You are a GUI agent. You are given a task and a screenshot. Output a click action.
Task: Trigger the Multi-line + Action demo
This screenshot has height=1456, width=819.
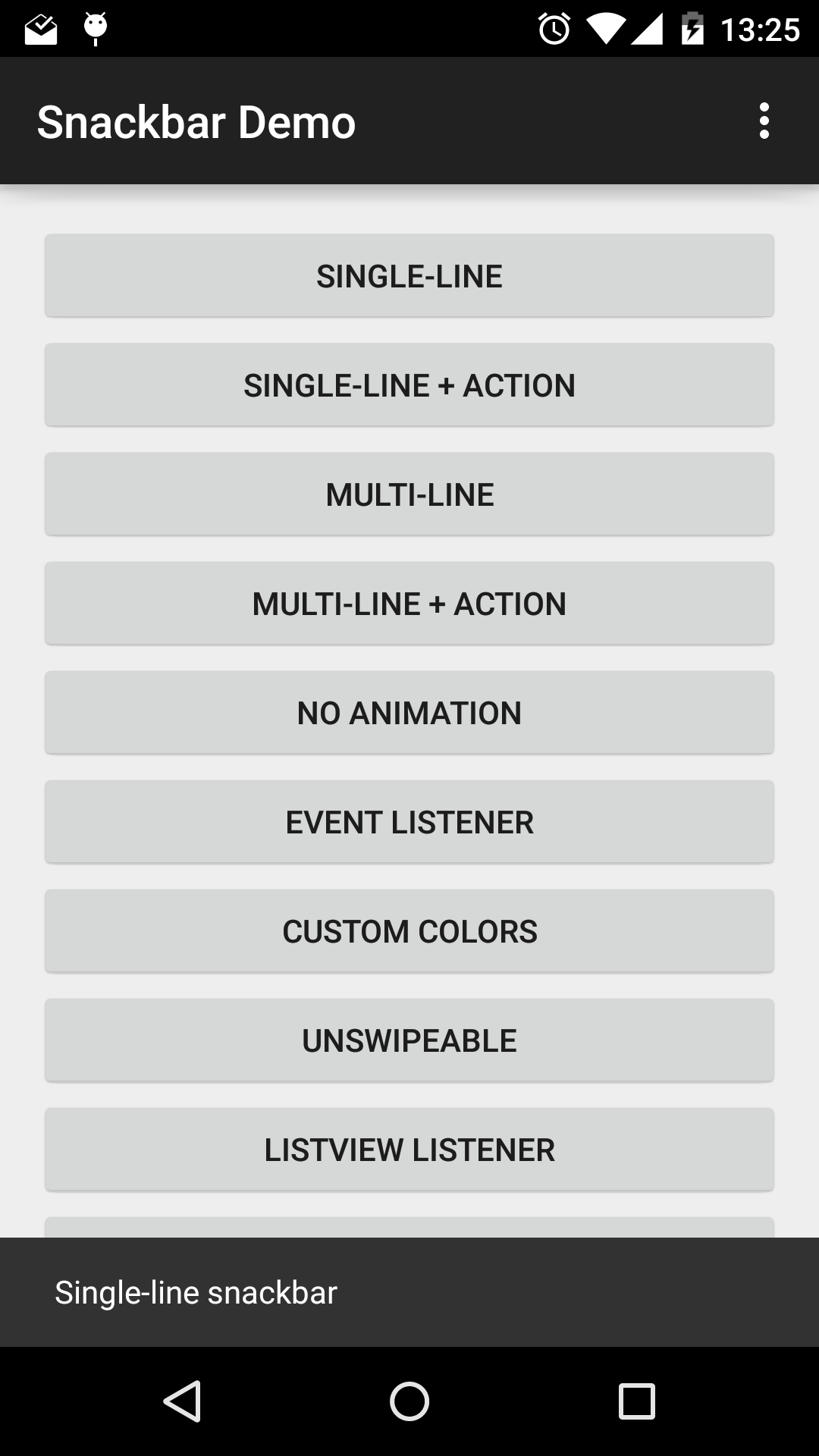click(x=409, y=604)
